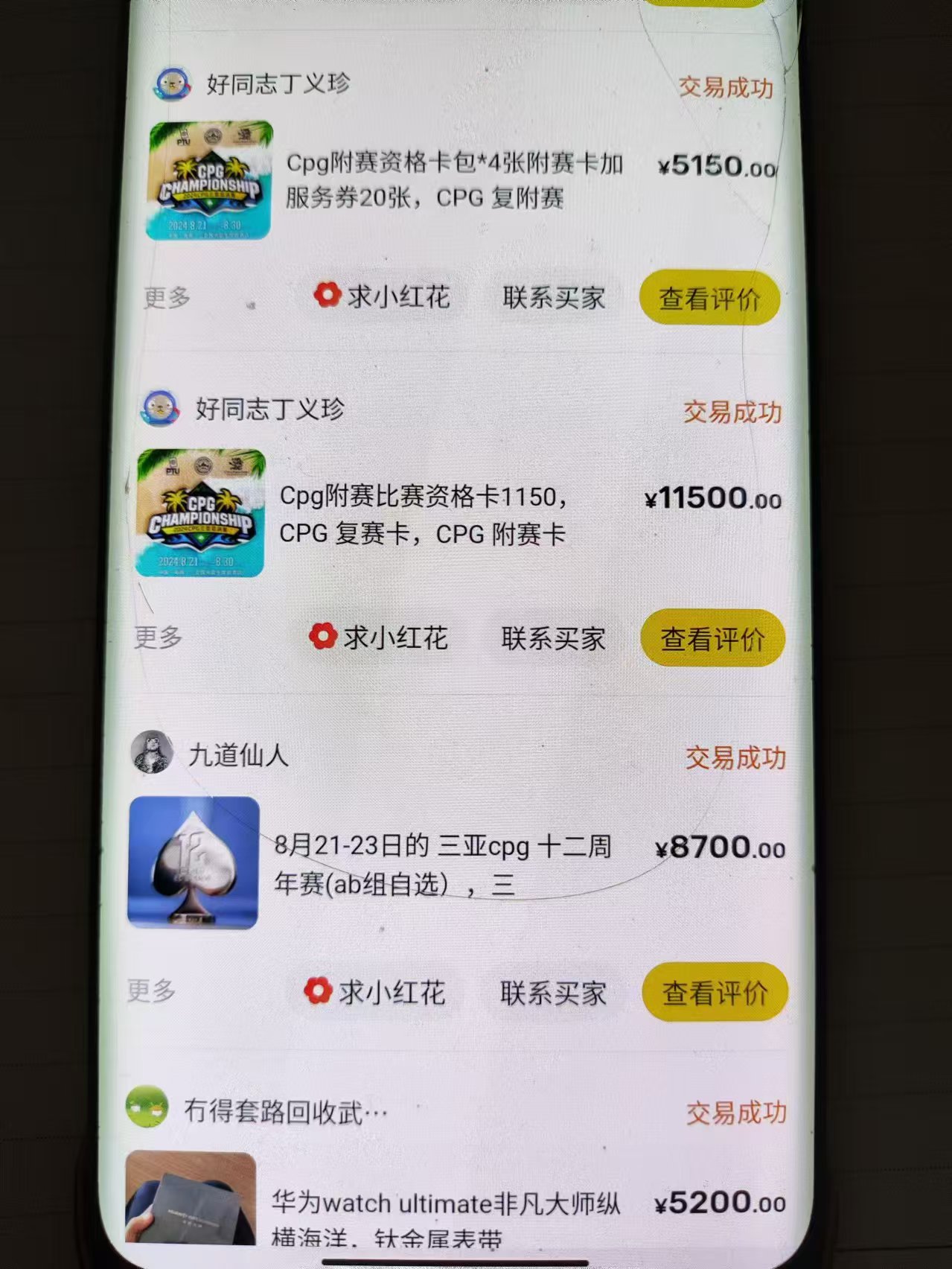Tap 查看评价 on the ¥5150 order
The height and width of the screenshot is (1269, 952).
(709, 299)
